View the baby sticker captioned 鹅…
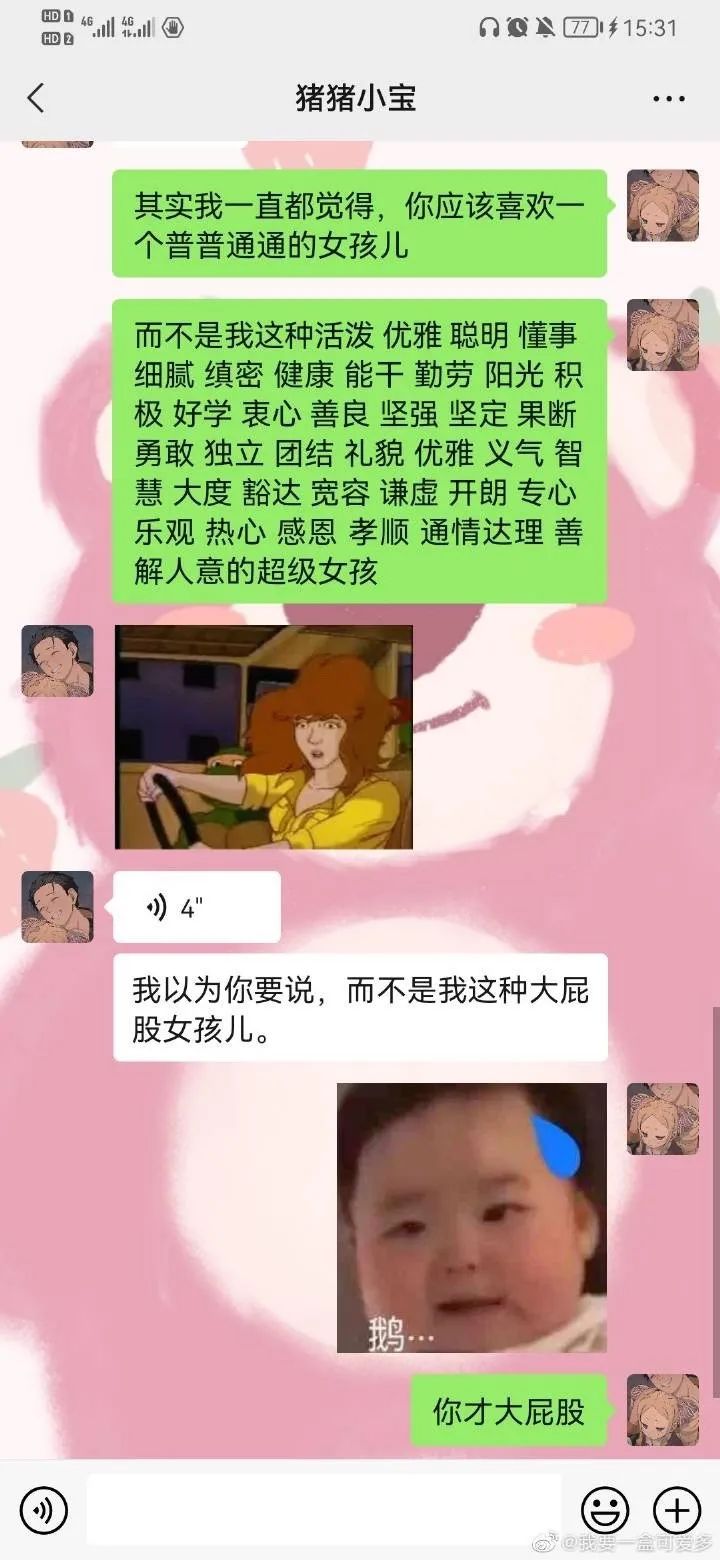 click(x=471, y=1217)
